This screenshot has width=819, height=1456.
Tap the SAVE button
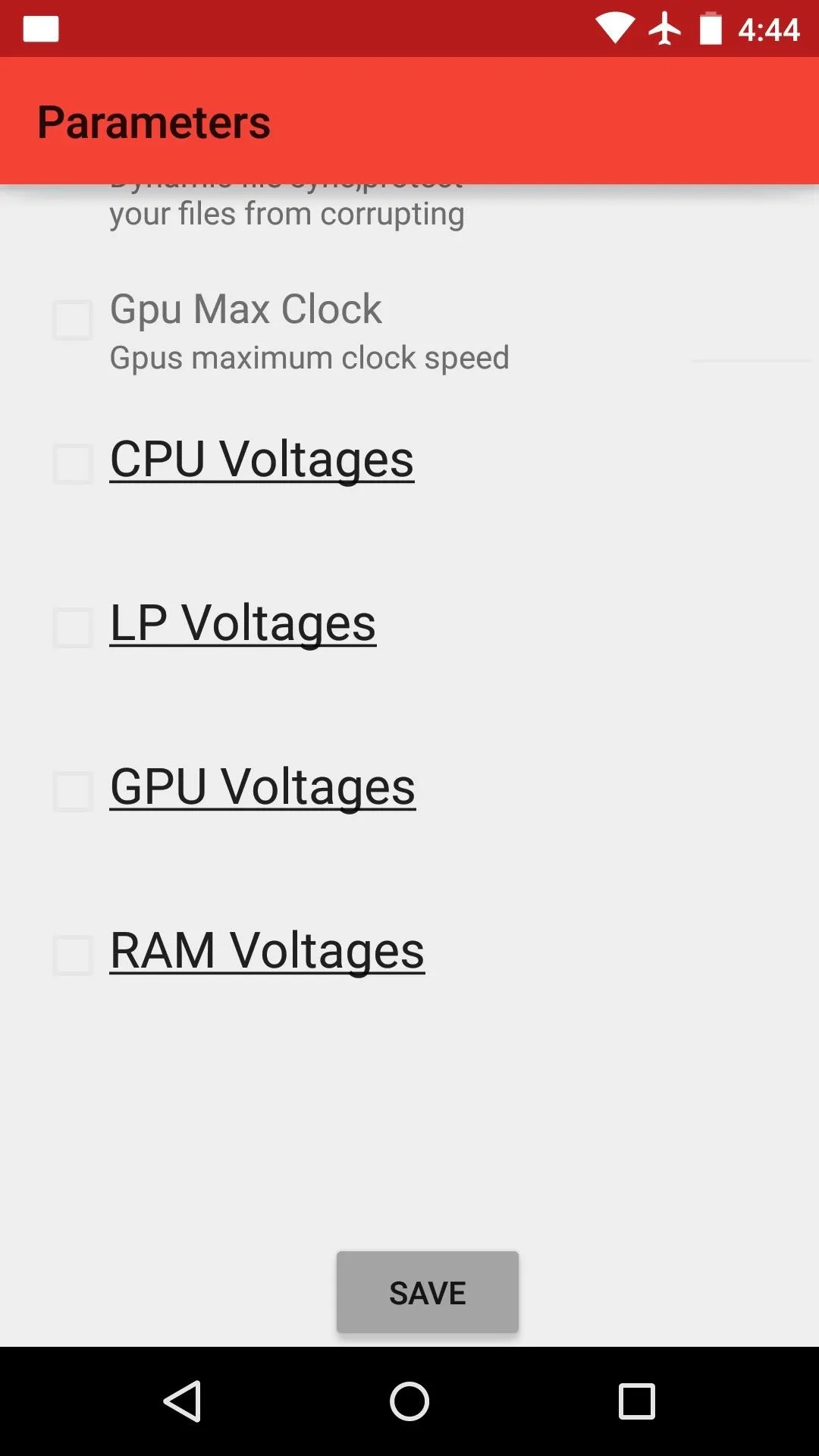(428, 1292)
